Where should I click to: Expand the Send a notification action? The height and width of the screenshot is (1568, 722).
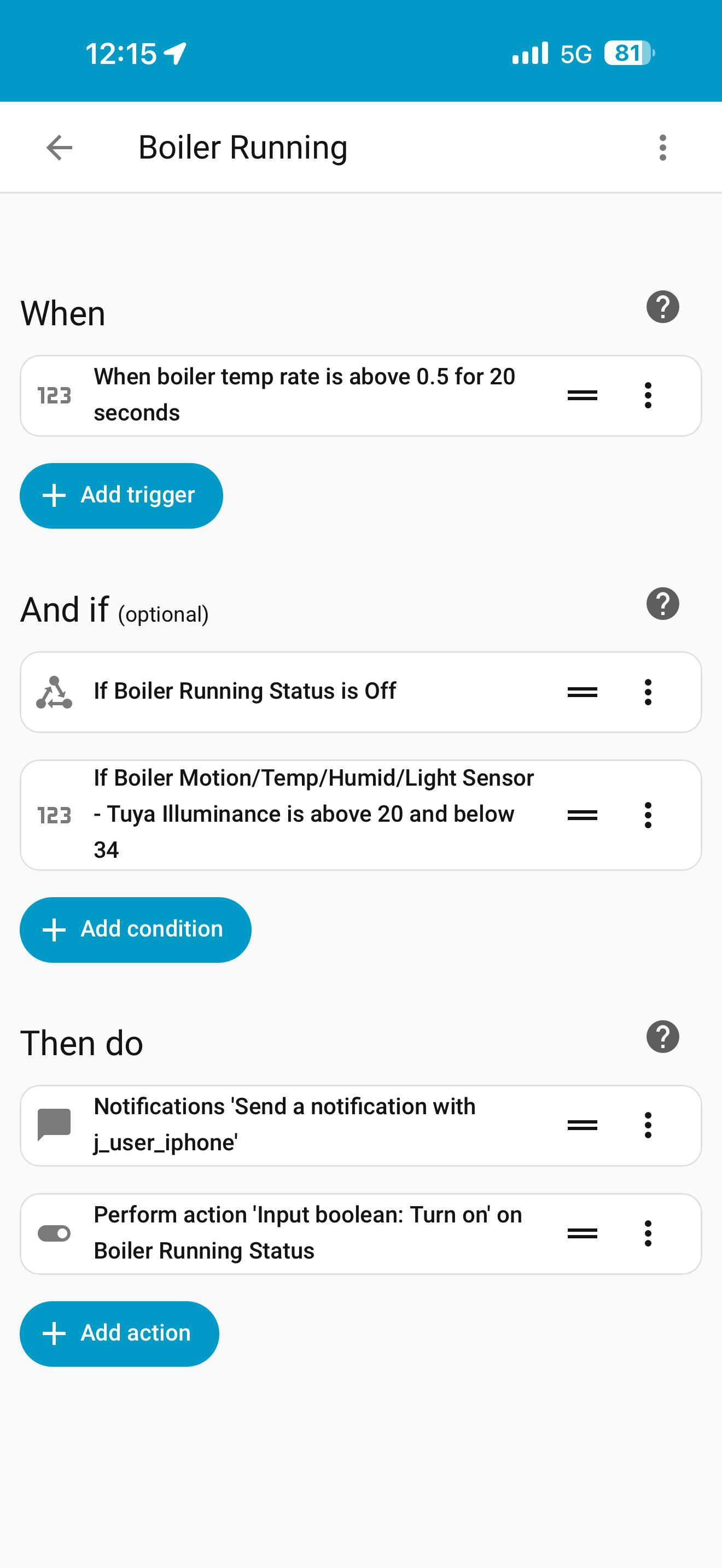[x=304, y=1125]
